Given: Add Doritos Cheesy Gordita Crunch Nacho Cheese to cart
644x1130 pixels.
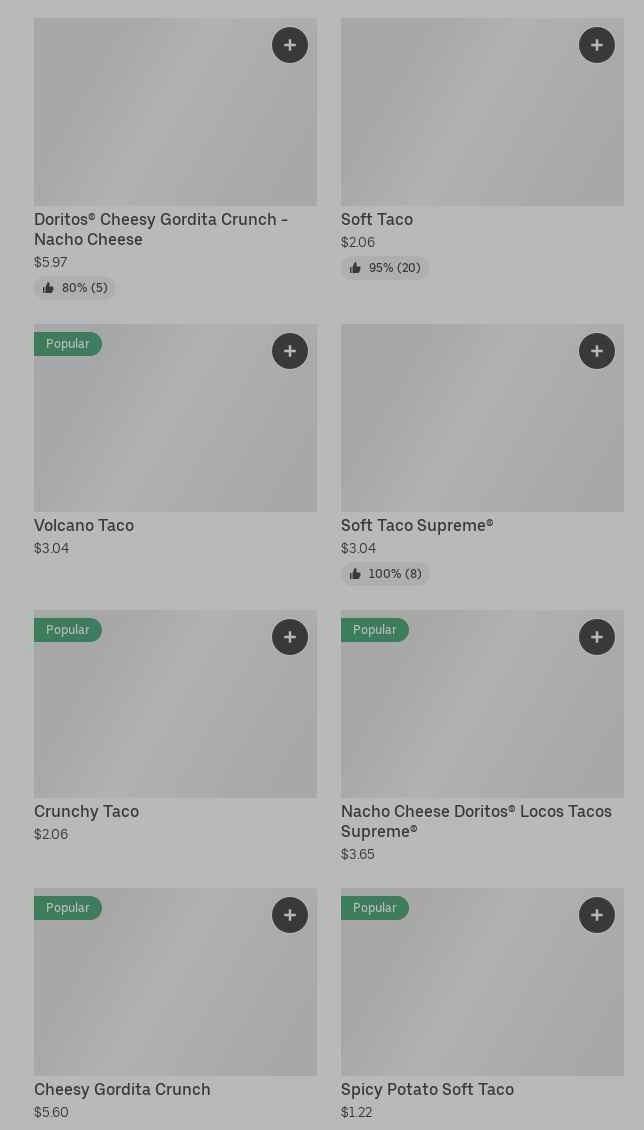Looking at the screenshot, I should 290,45.
